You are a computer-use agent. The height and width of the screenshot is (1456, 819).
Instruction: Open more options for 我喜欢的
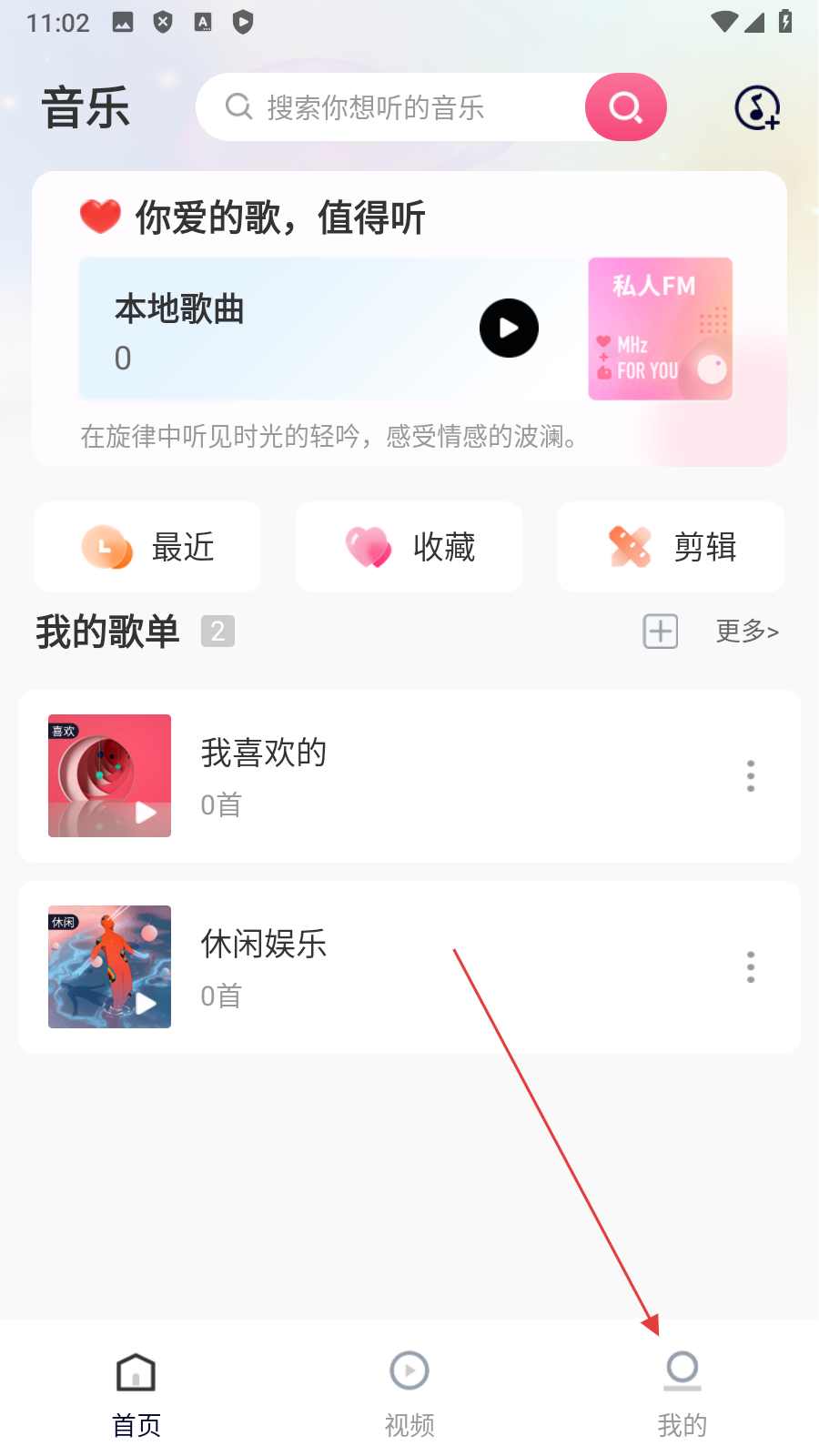[x=751, y=776]
